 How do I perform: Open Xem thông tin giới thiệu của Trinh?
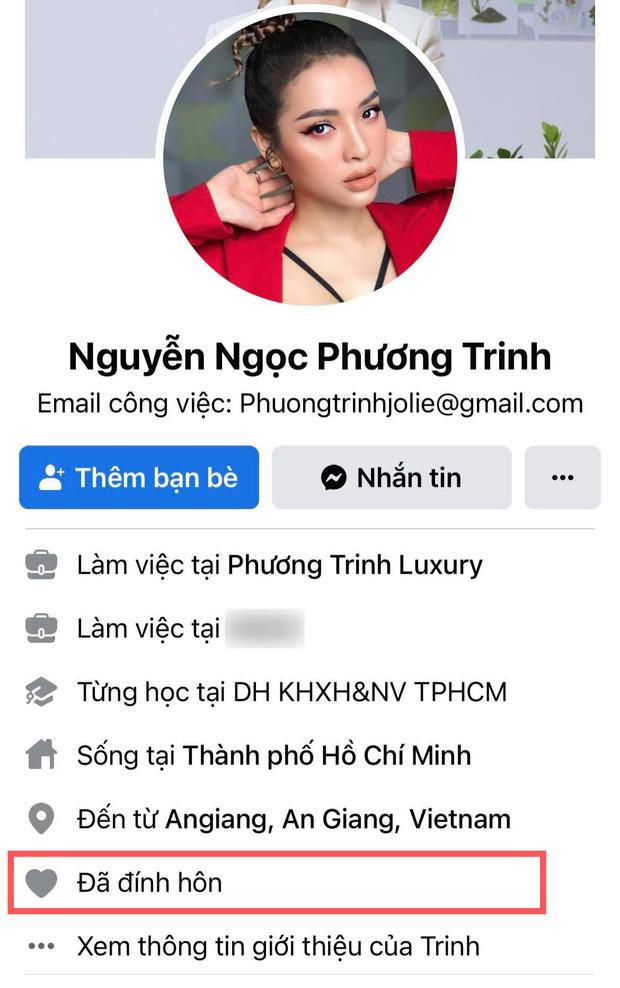click(278, 946)
